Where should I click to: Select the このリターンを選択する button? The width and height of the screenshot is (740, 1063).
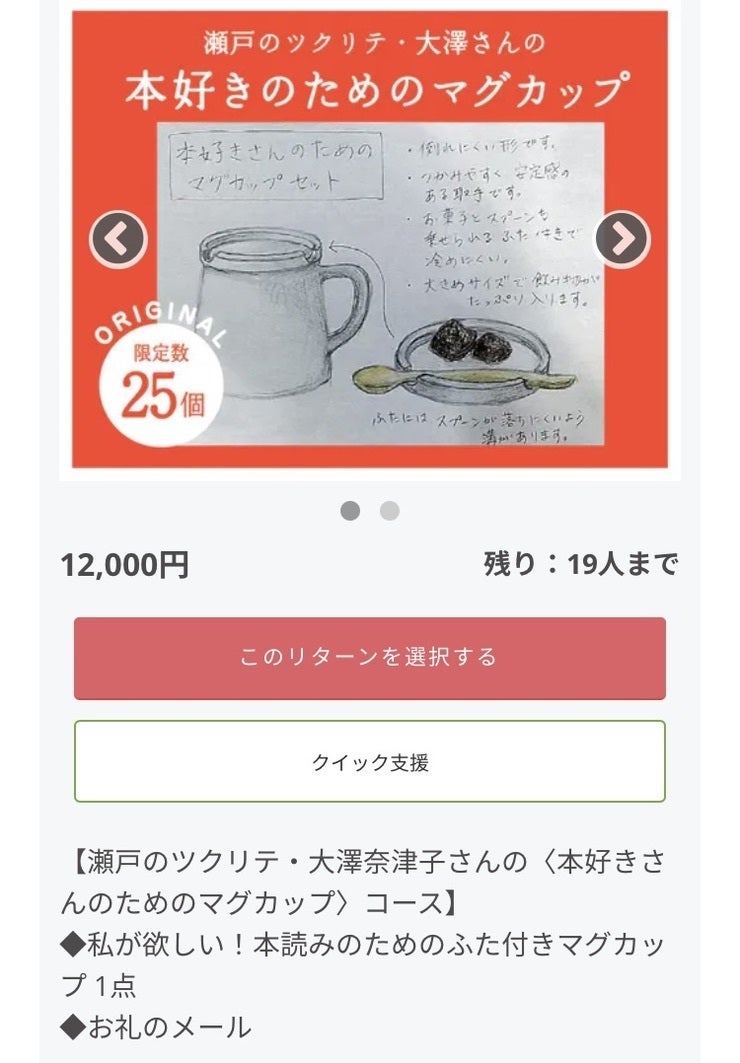click(x=369, y=658)
